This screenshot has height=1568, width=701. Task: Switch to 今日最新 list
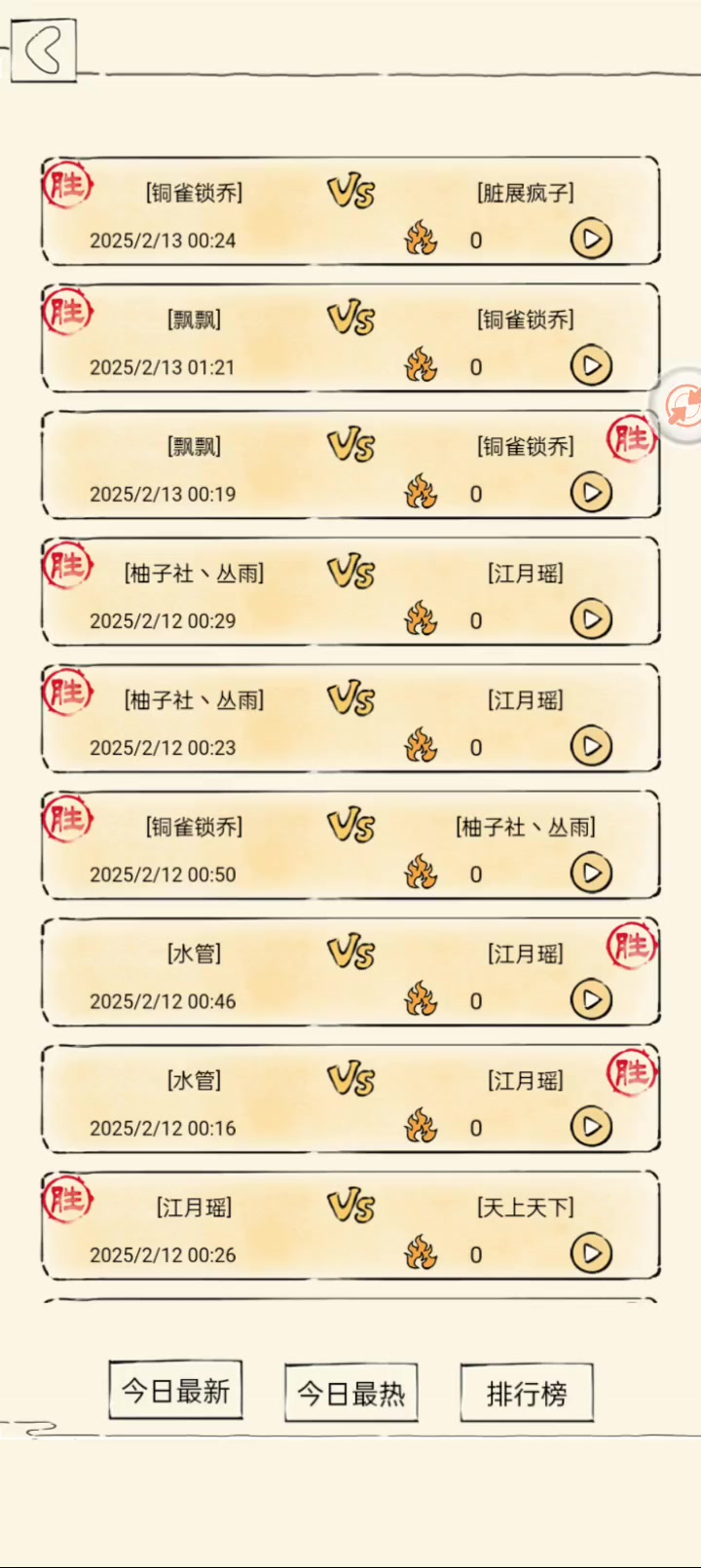[175, 1391]
